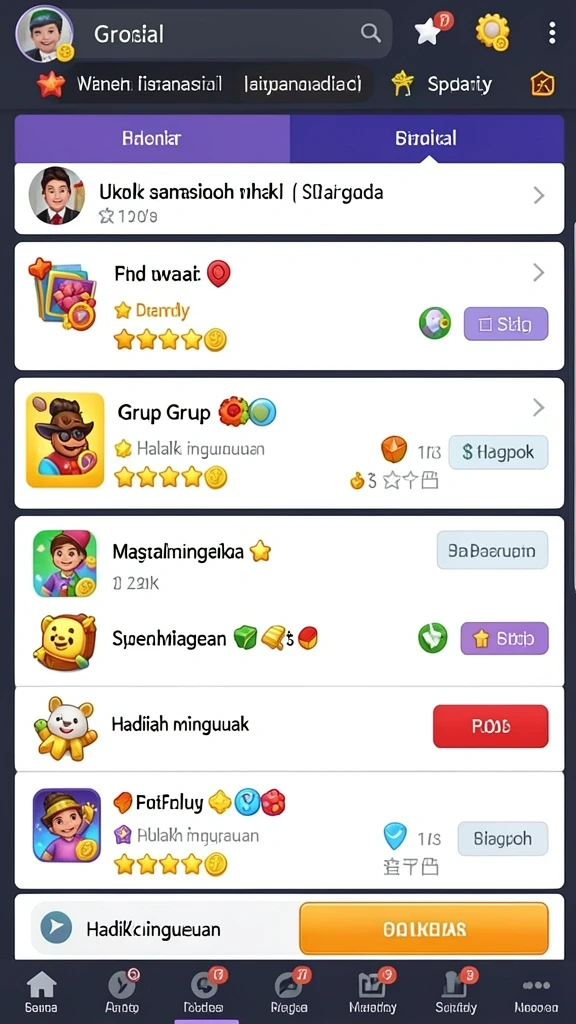
Task: Tap the Hagpok button
Action: click(498, 452)
